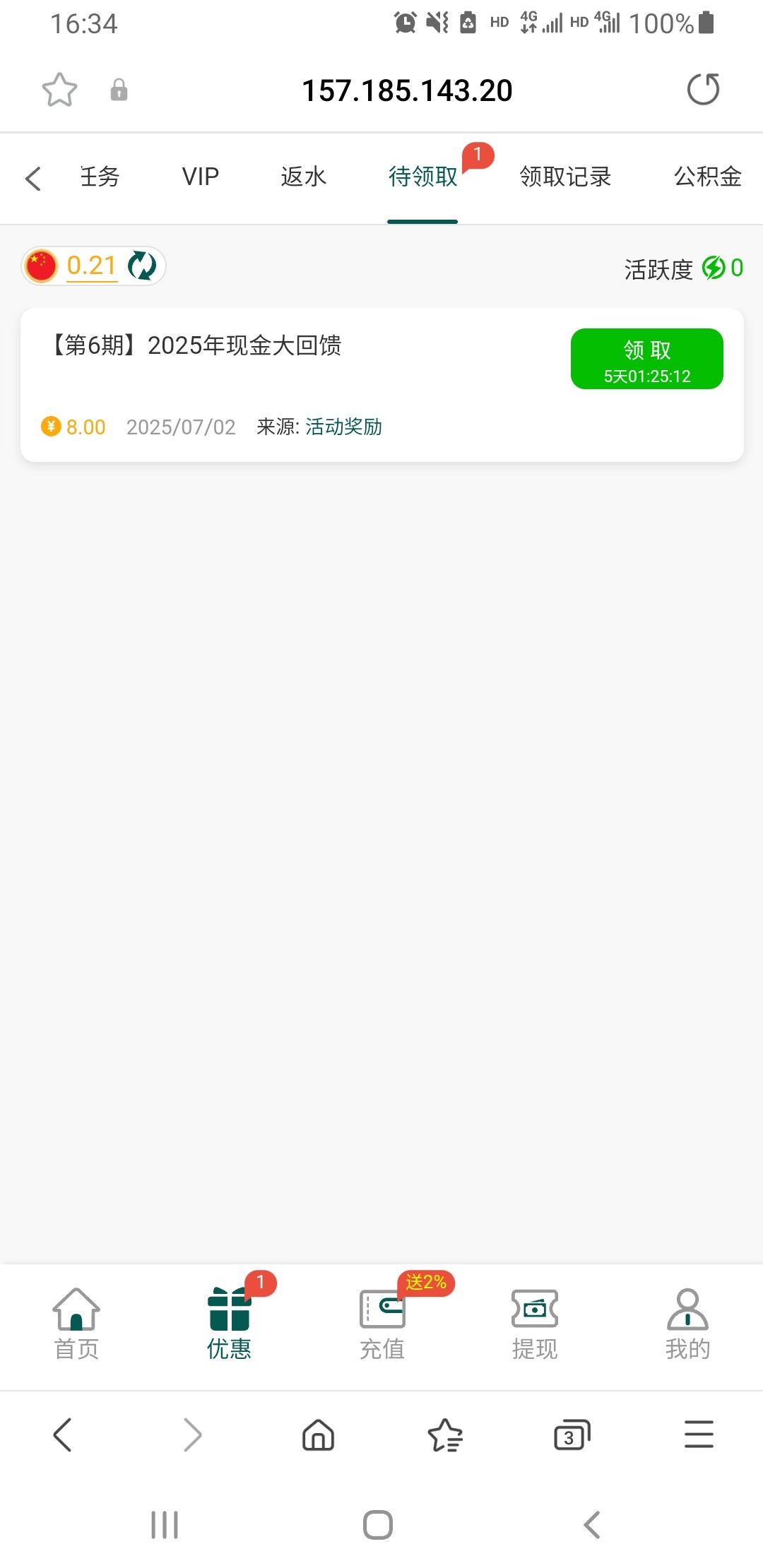Image resolution: width=763 pixels, height=1568 pixels.
Task: Select the 待领取 tab
Action: (422, 177)
